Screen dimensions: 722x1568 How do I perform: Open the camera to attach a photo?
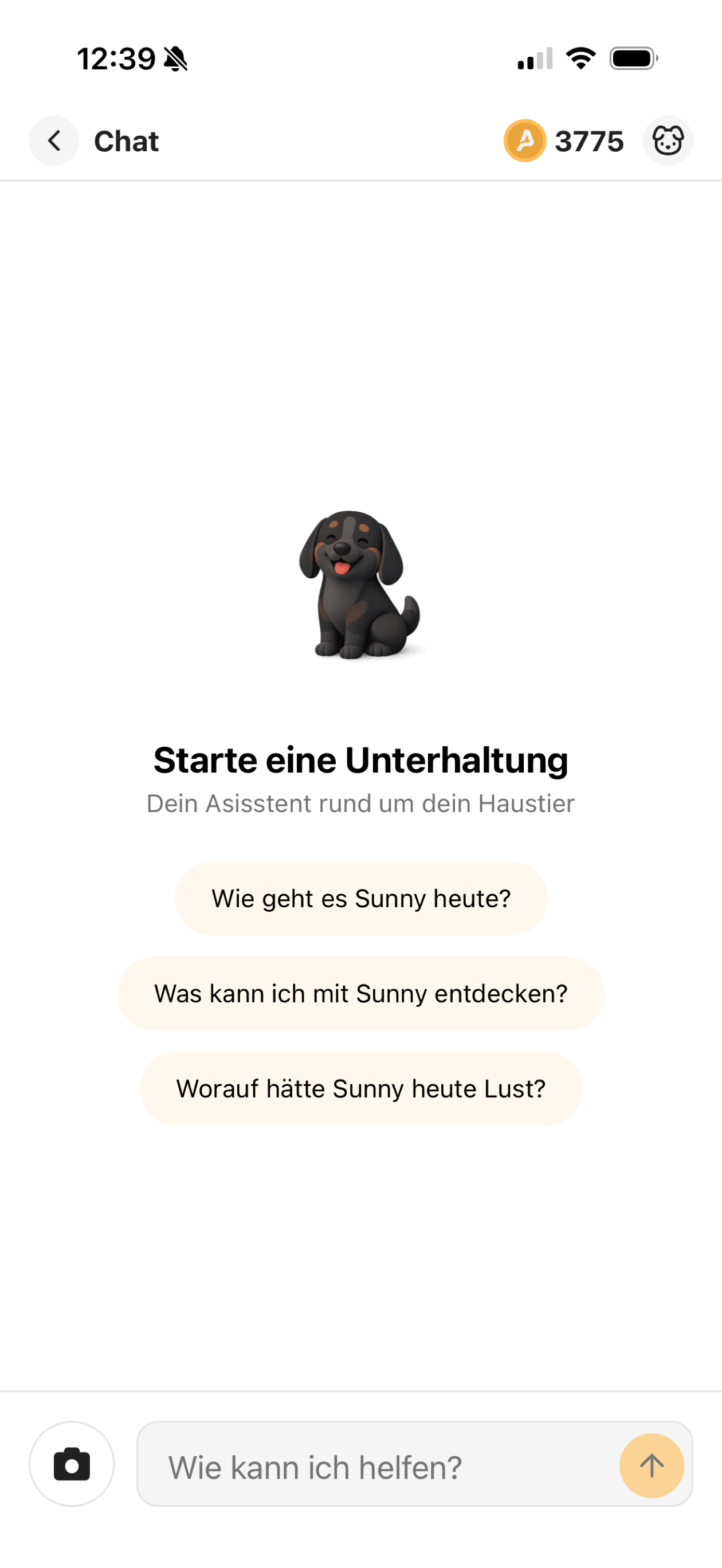click(x=72, y=1464)
